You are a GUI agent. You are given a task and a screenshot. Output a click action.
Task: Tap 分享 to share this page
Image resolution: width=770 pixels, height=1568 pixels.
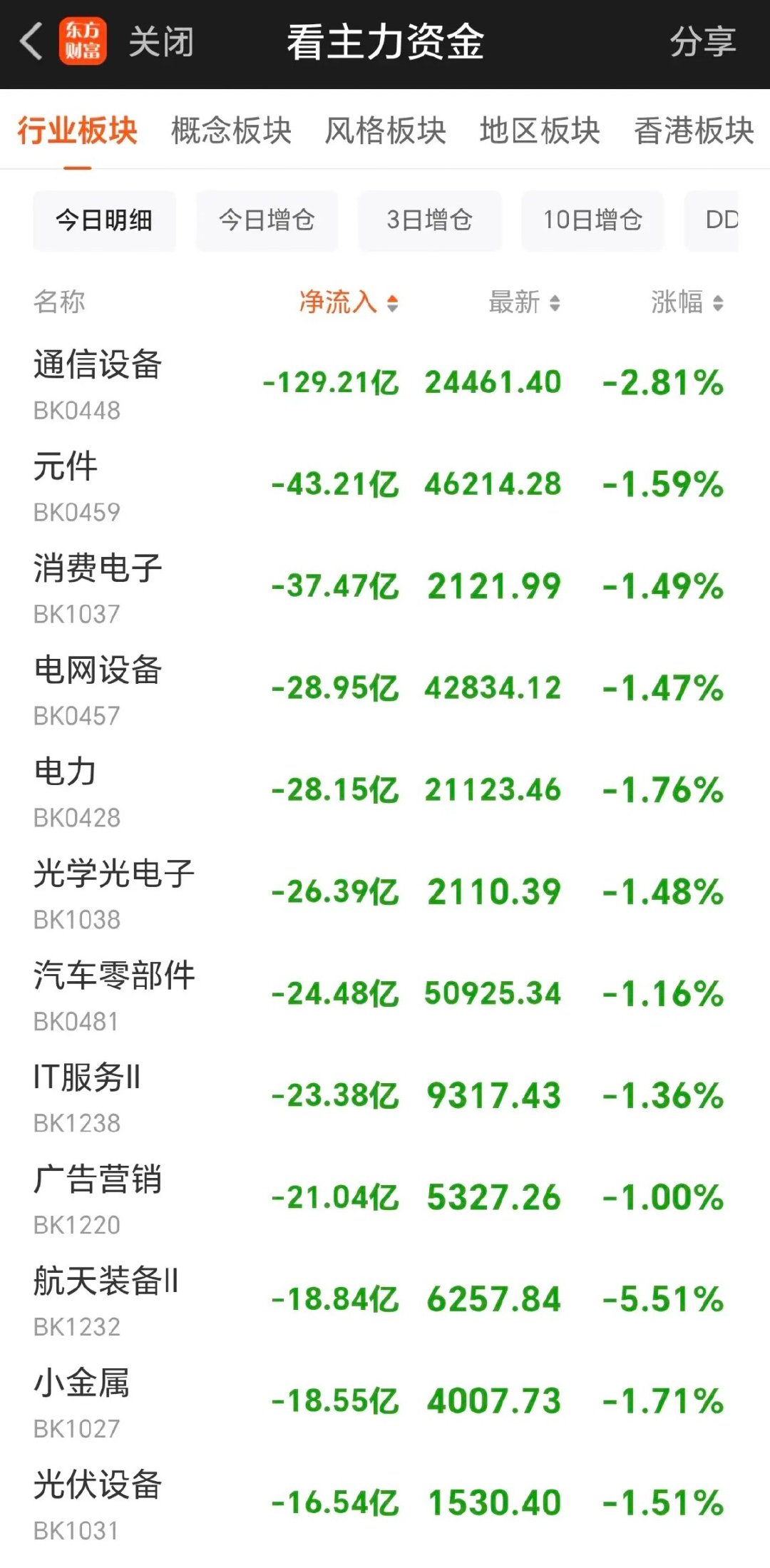704,43
